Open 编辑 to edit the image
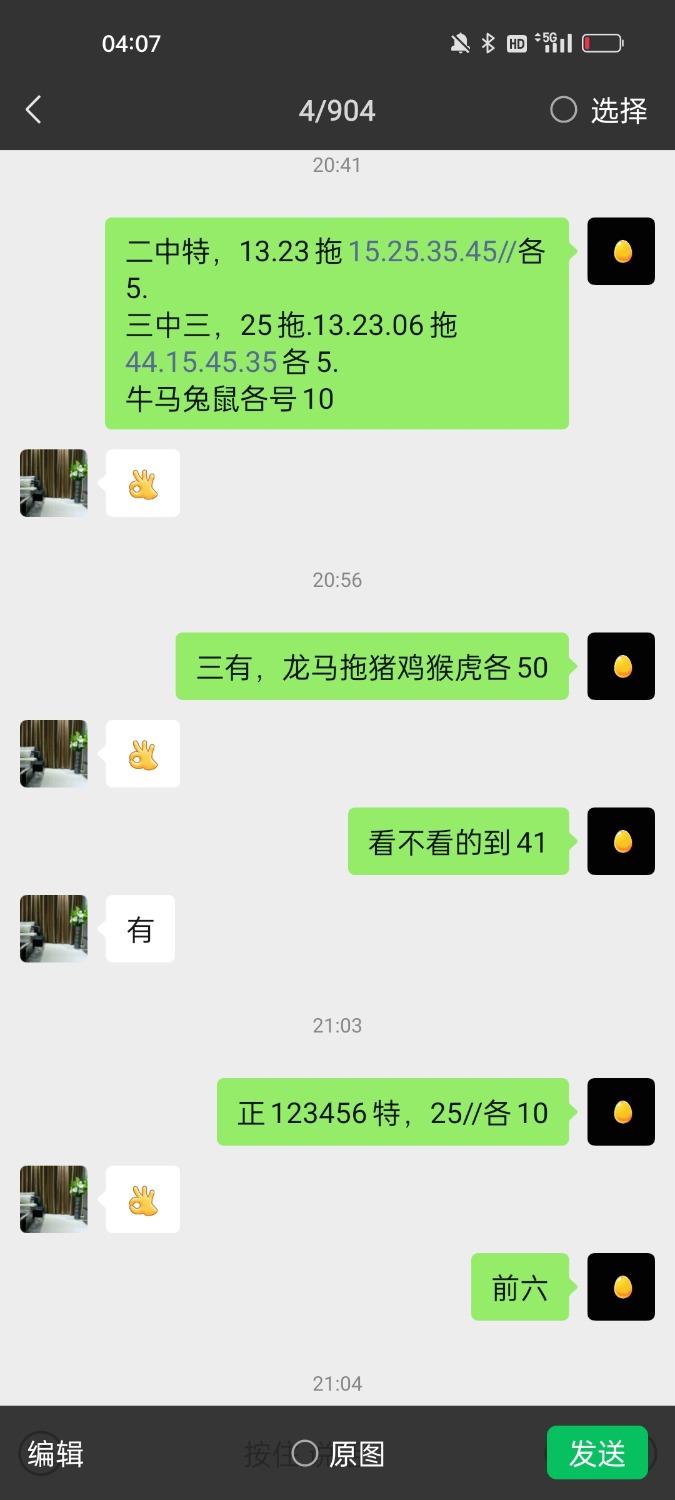Viewport: 675px width, 1500px height. coord(55,1453)
